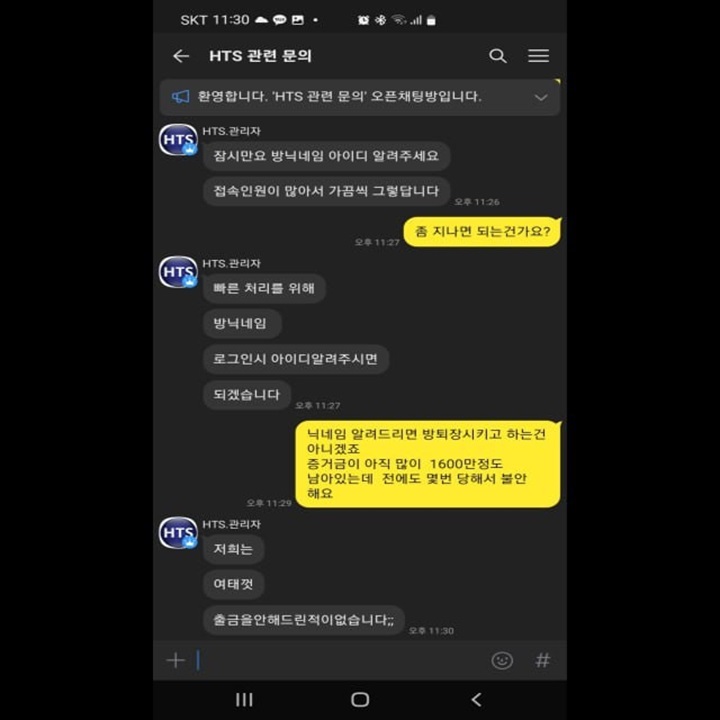Screen dimensions: 720x720
Task: Search within this chat room
Action: coord(497,56)
